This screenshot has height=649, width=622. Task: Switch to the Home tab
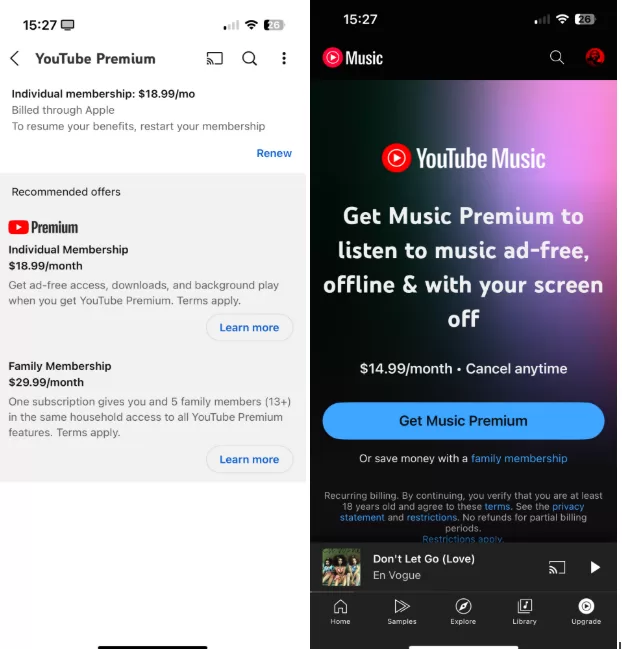340,611
